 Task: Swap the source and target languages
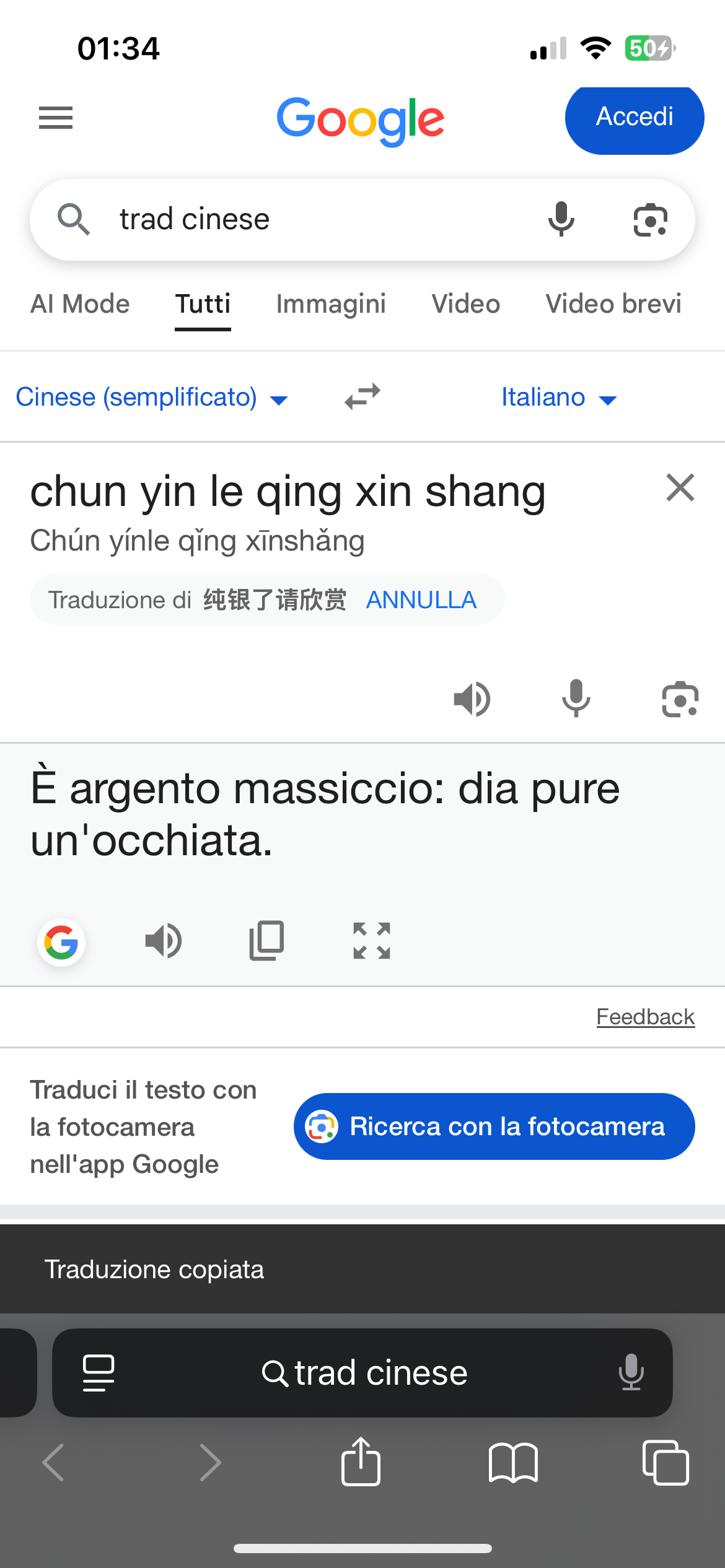pyautogui.click(x=362, y=397)
